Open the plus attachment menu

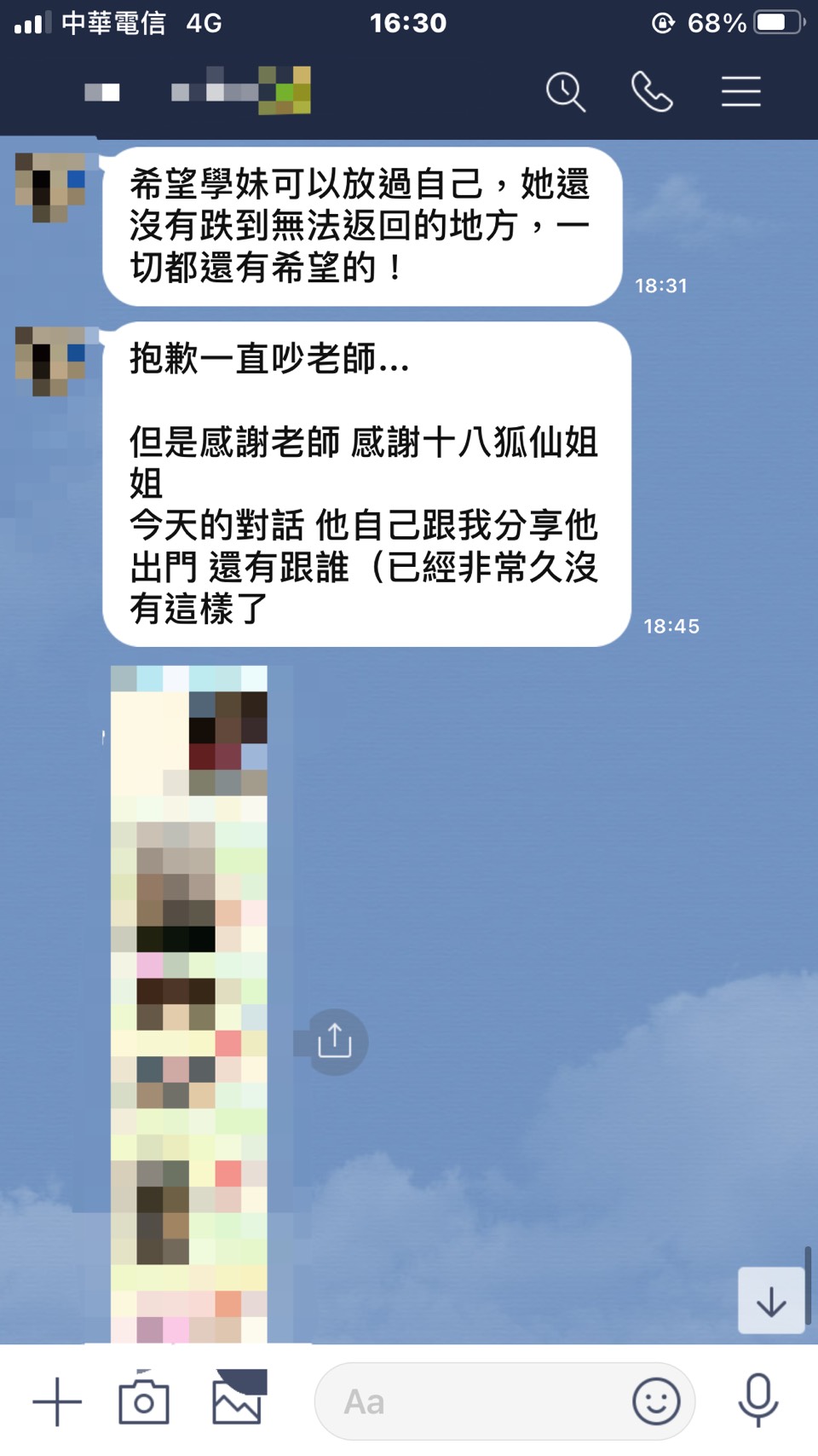click(57, 1401)
